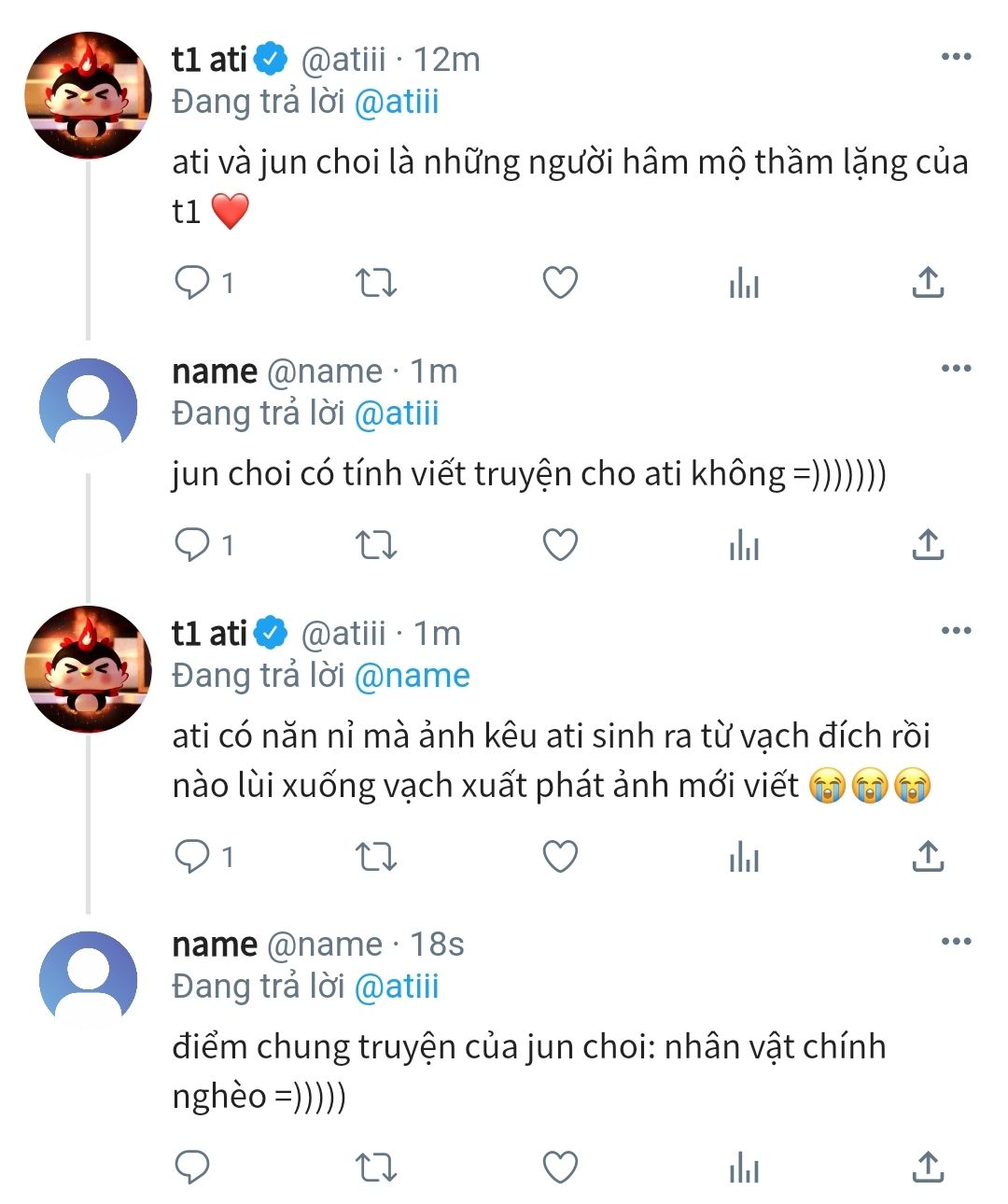Open t1 ati's profile picture on first tweet
1008x1204 pixels.
click(88, 95)
